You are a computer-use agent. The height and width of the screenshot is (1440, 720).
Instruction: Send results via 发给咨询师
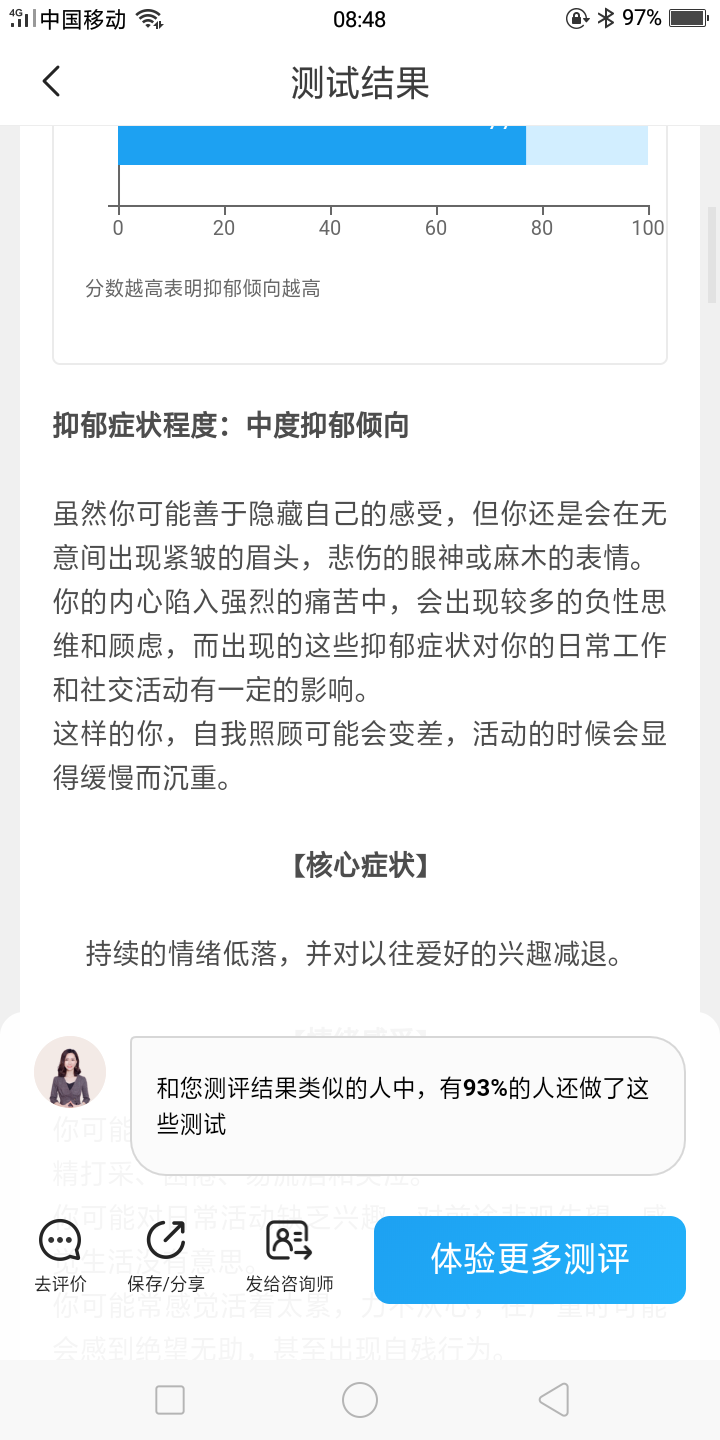pos(290,1256)
